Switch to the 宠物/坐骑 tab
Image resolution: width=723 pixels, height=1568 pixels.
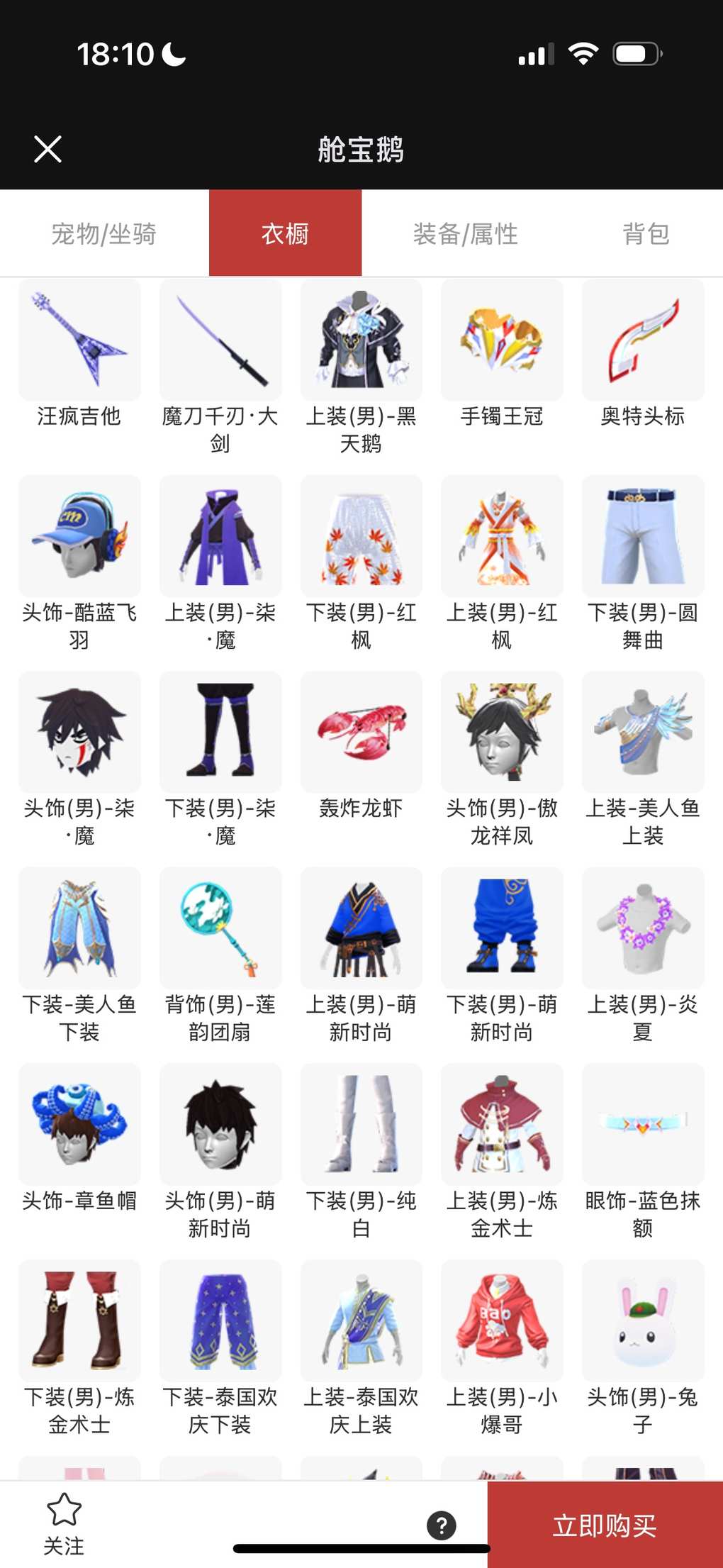point(103,233)
